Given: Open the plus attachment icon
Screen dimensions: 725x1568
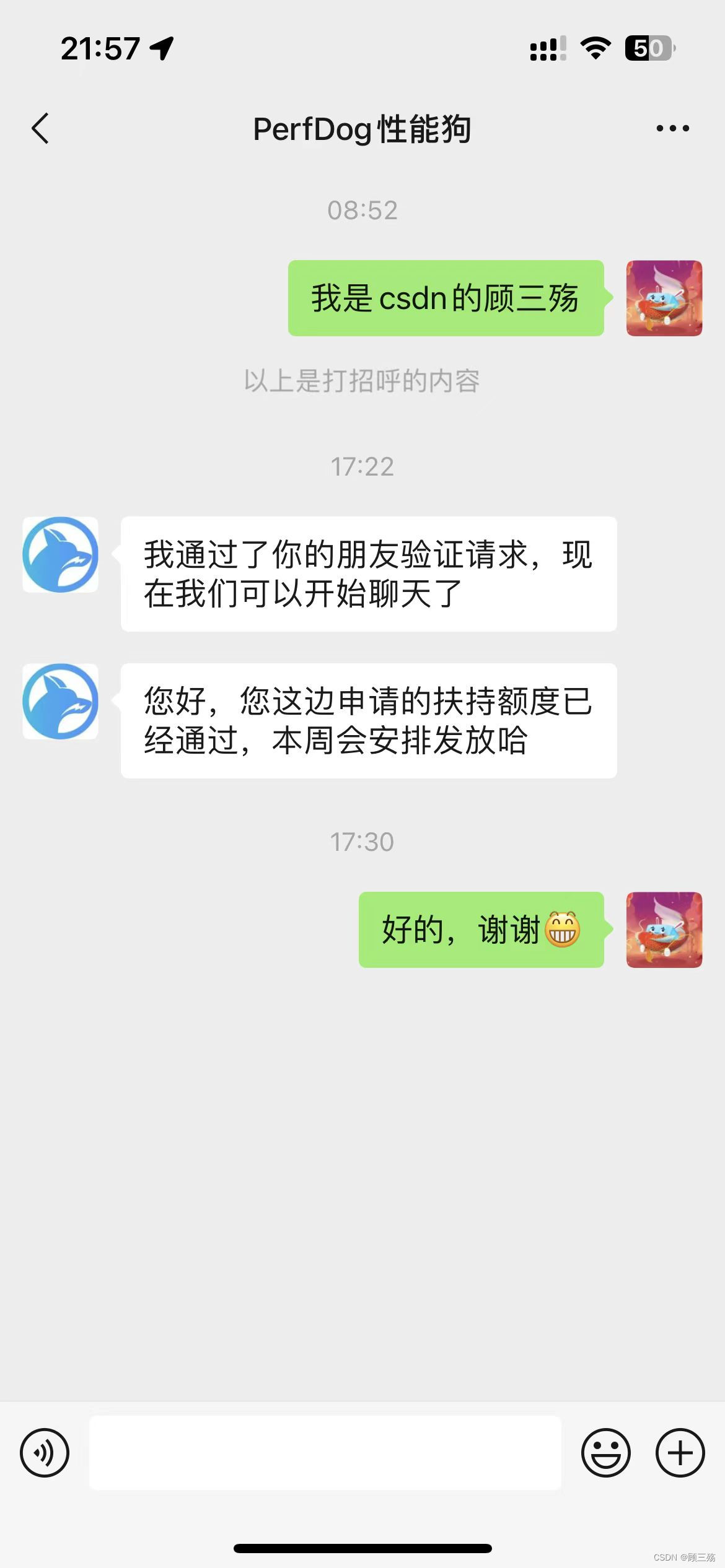Looking at the screenshot, I should coord(679,1453).
